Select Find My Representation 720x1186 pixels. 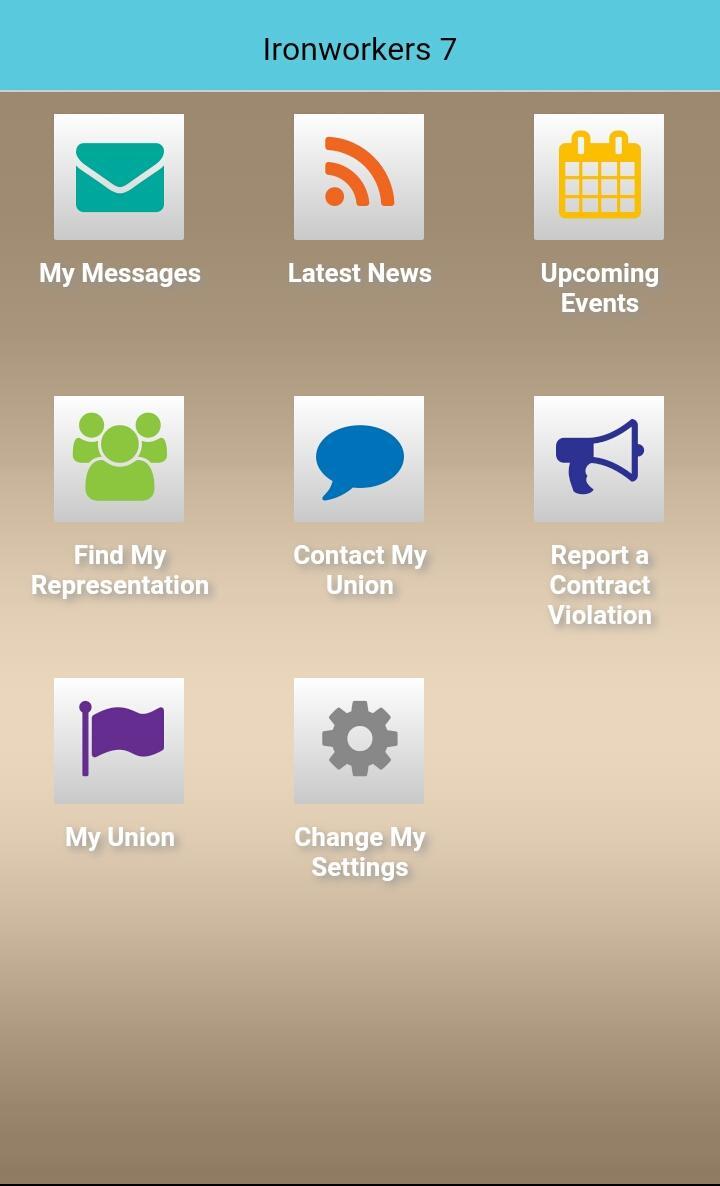[x=119, y=459]
